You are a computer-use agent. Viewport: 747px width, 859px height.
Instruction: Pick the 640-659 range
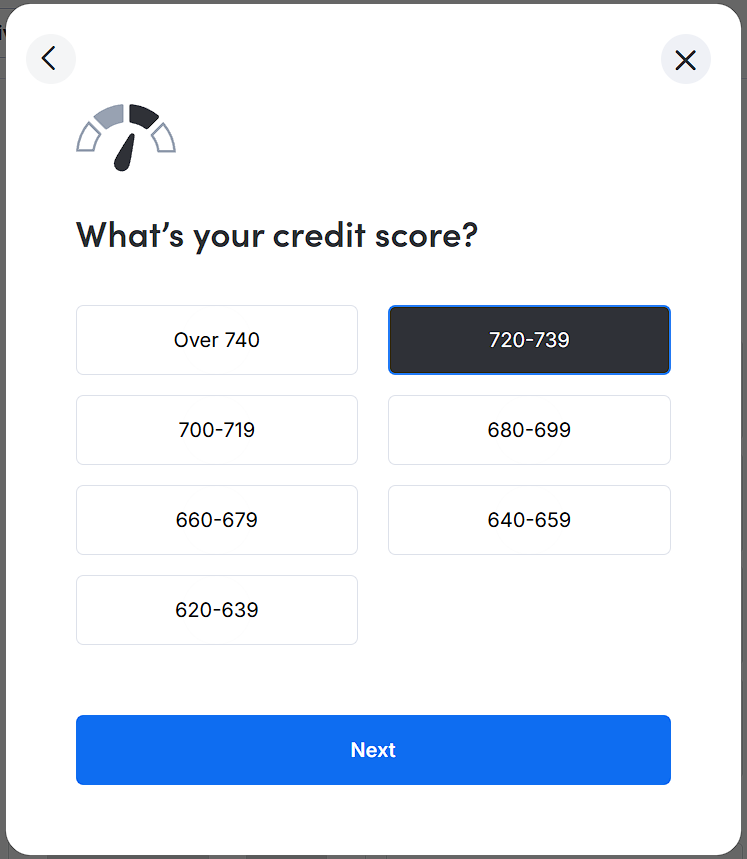coord(529,520)
